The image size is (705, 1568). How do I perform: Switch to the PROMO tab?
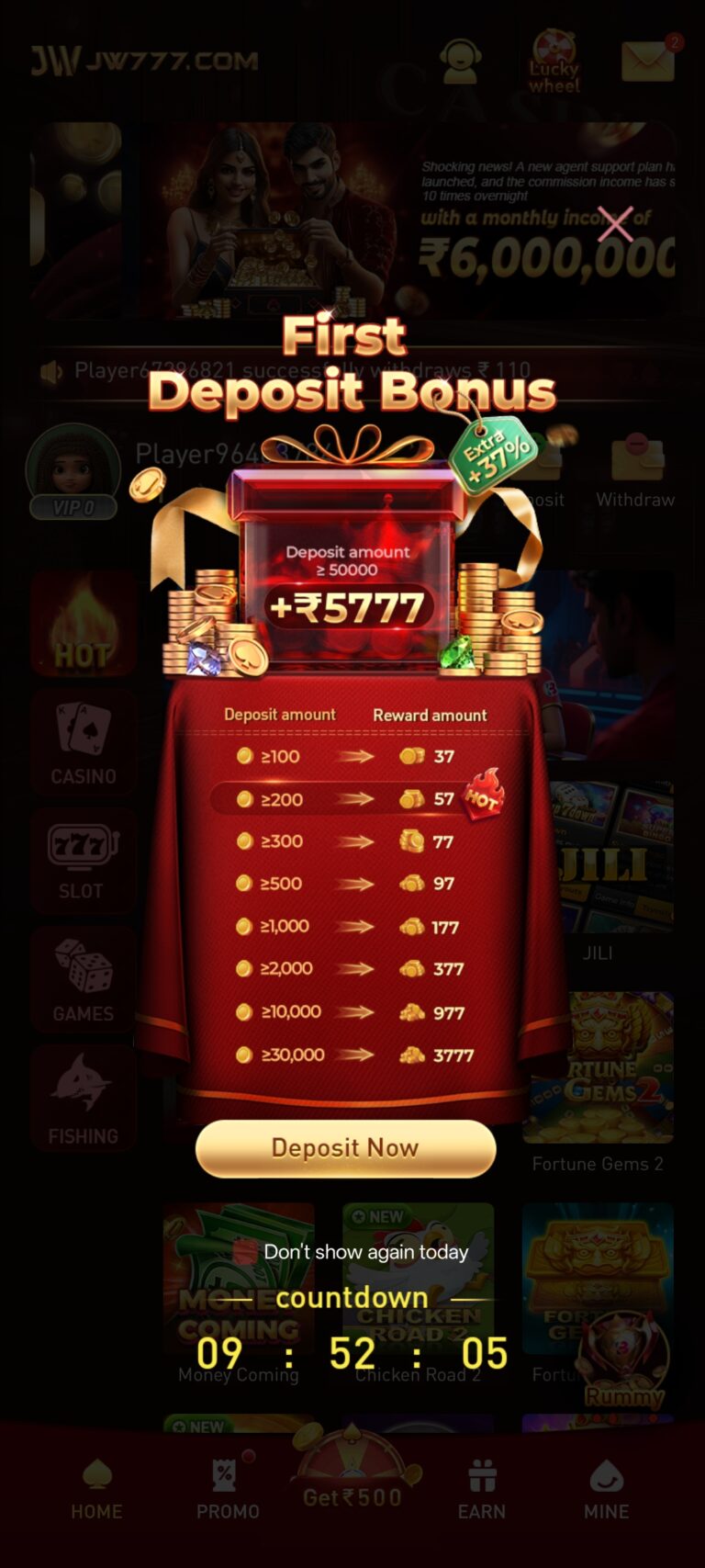coord(229,1488)
